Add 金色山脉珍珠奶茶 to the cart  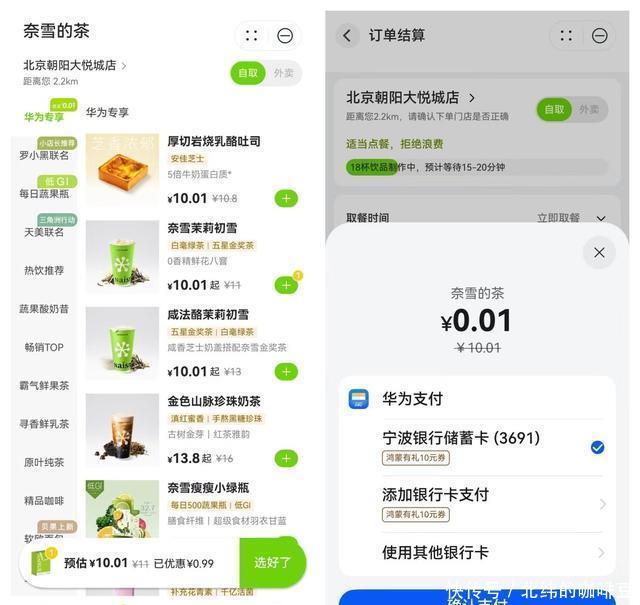point(286,458)
